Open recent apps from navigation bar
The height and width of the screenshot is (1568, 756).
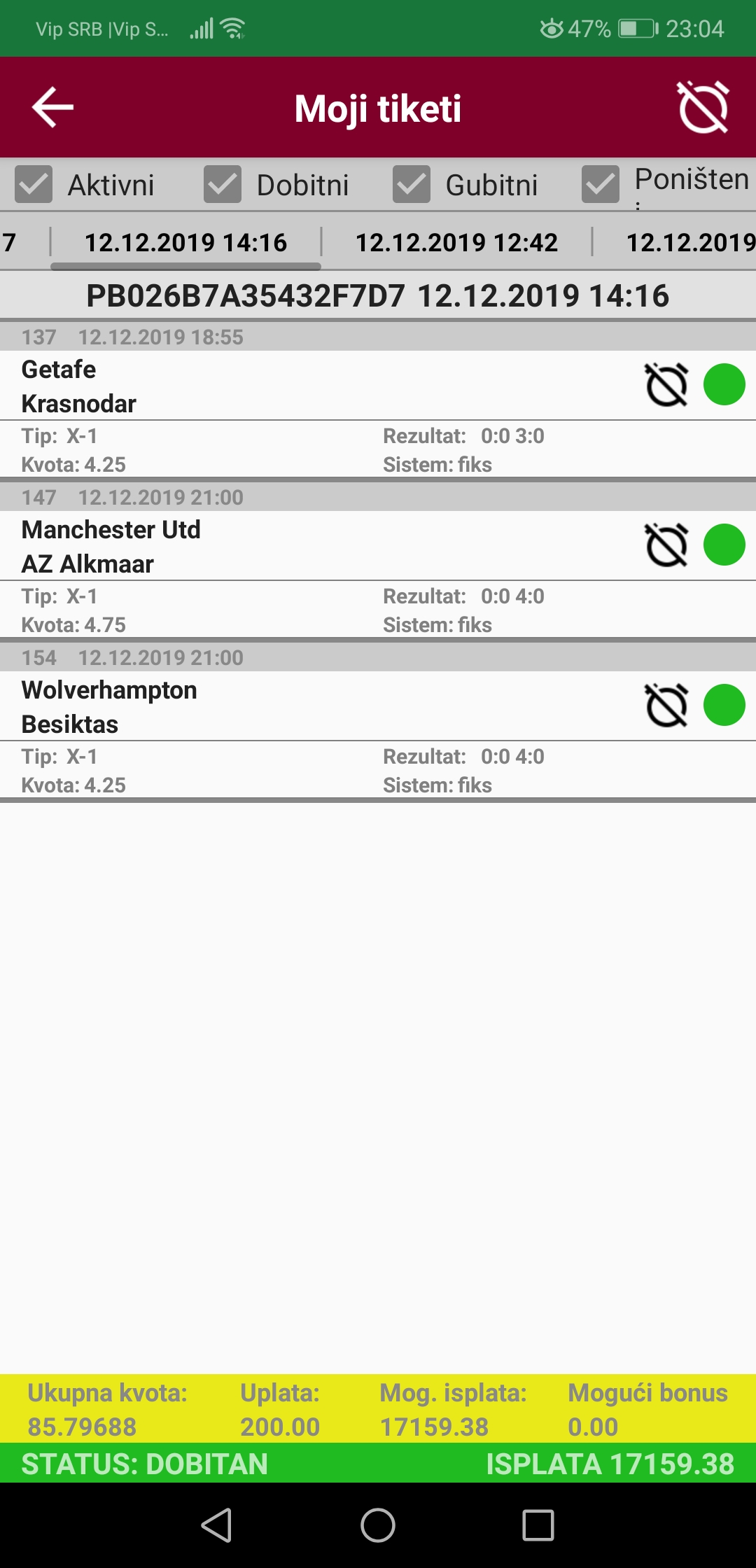click(538, 1525)
